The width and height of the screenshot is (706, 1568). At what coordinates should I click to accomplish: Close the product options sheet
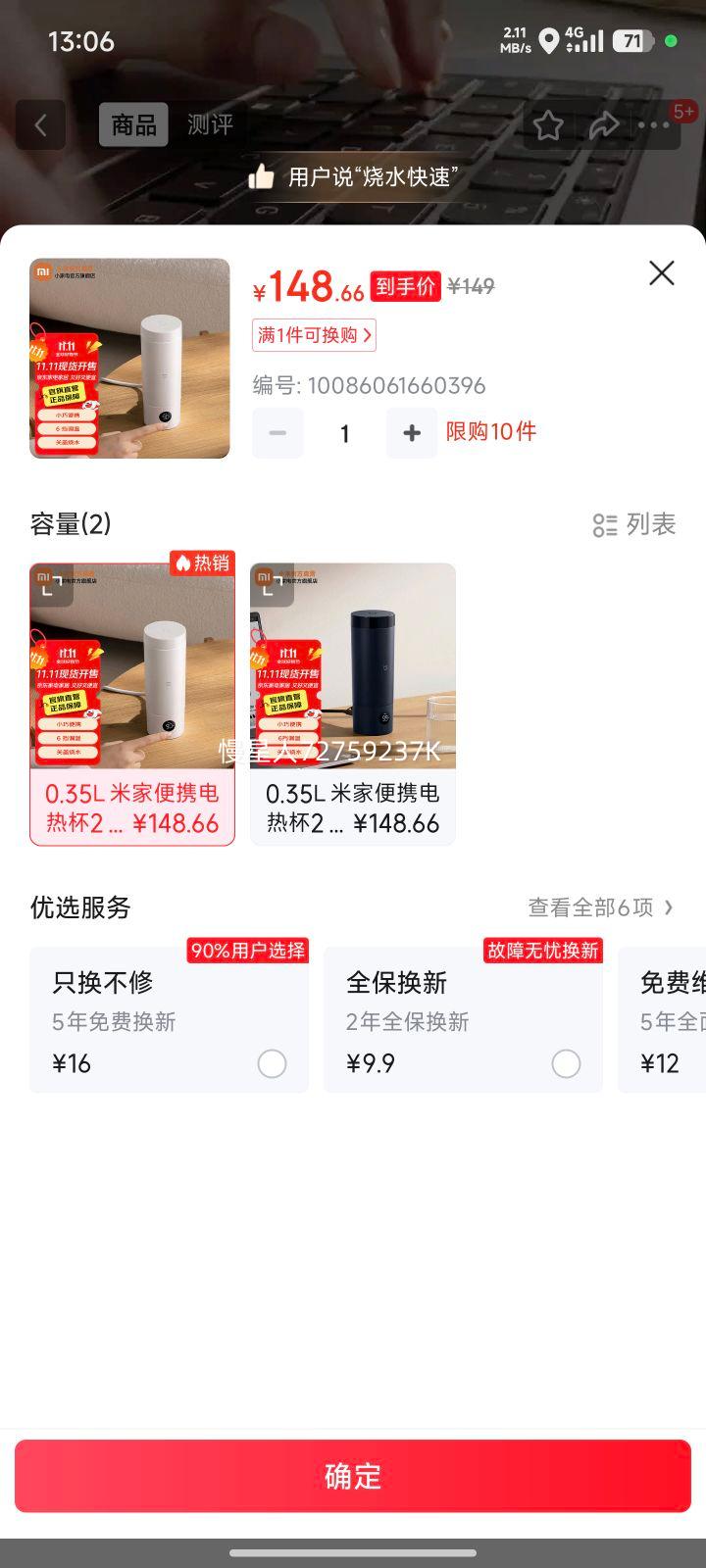coord(662,273)
